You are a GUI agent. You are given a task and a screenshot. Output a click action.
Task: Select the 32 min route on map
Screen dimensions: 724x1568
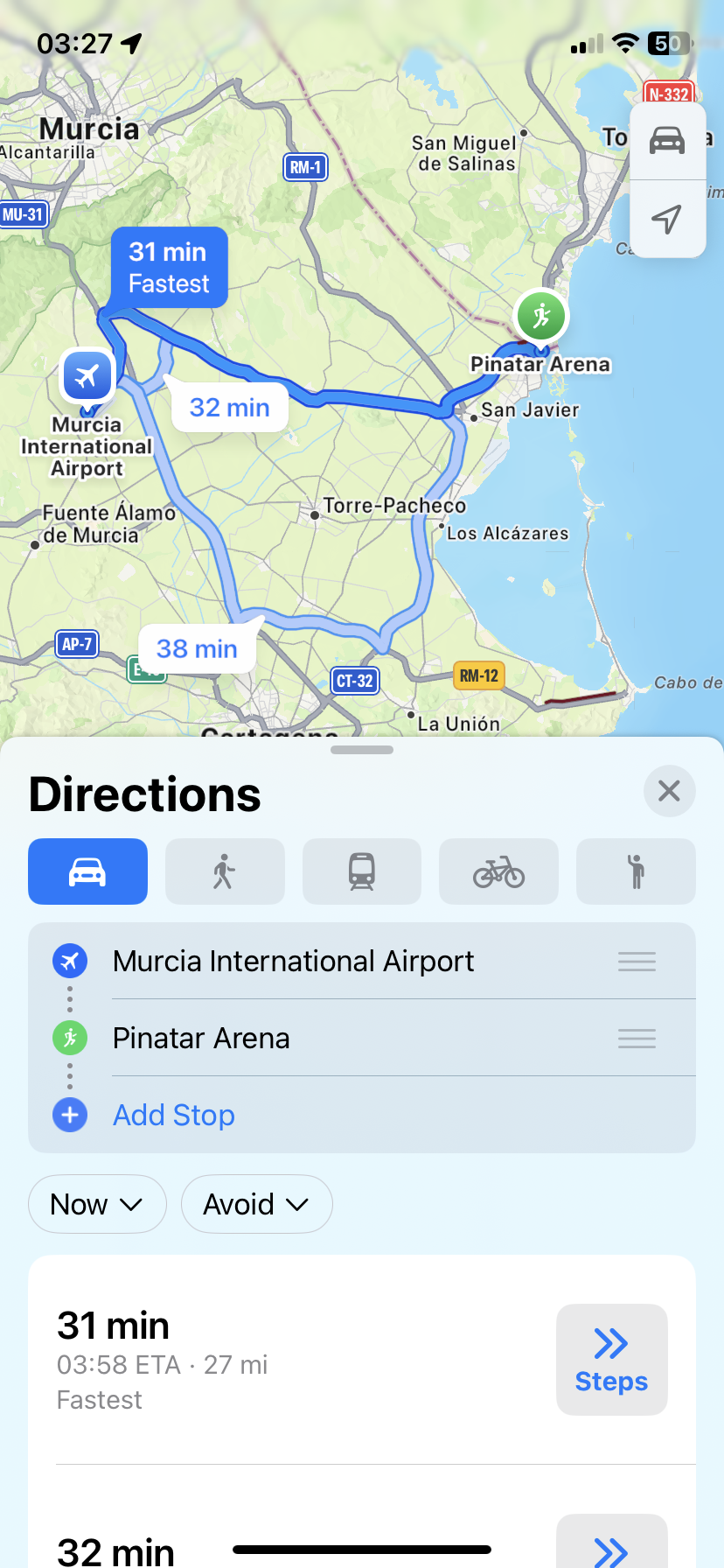[x=230, y=407]
